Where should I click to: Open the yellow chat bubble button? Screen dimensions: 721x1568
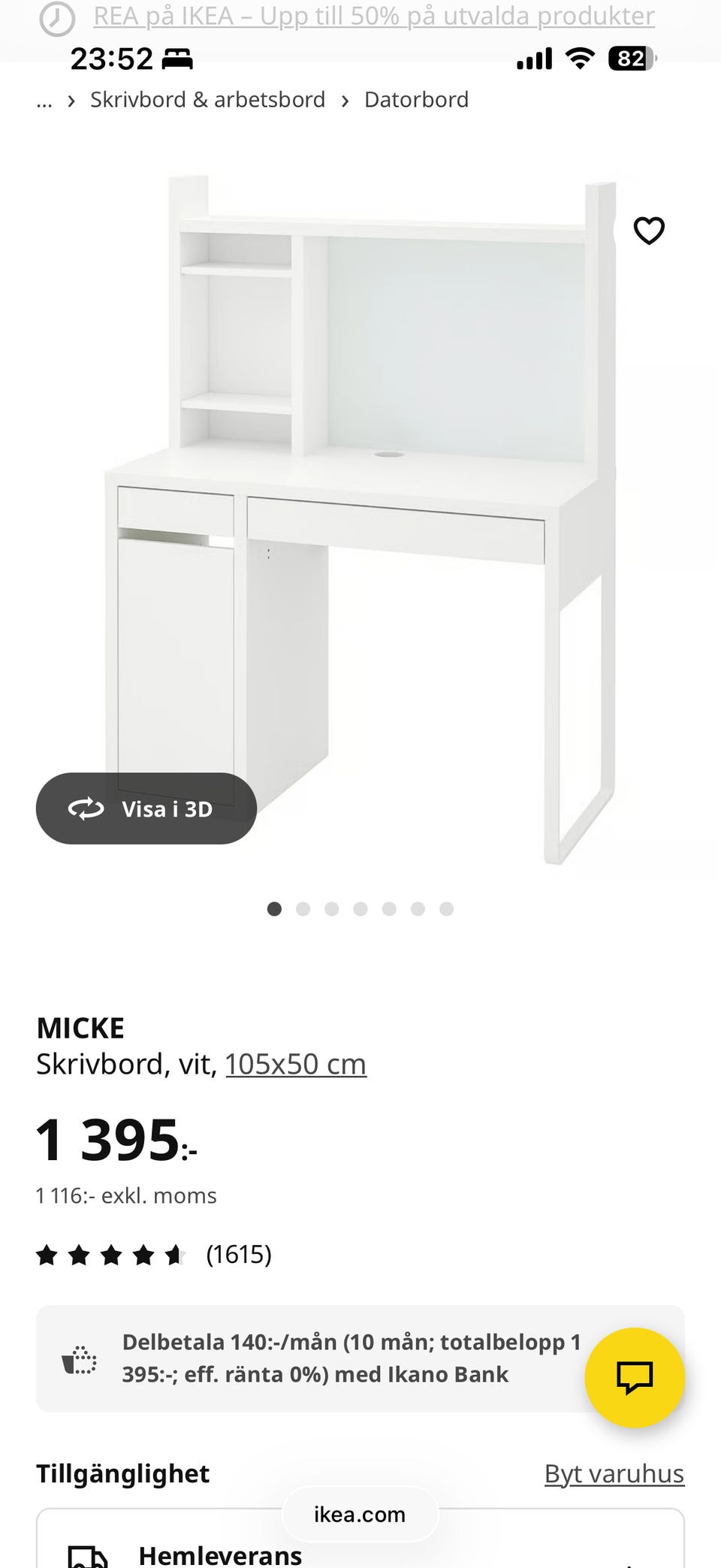(x=635, y=1377)
